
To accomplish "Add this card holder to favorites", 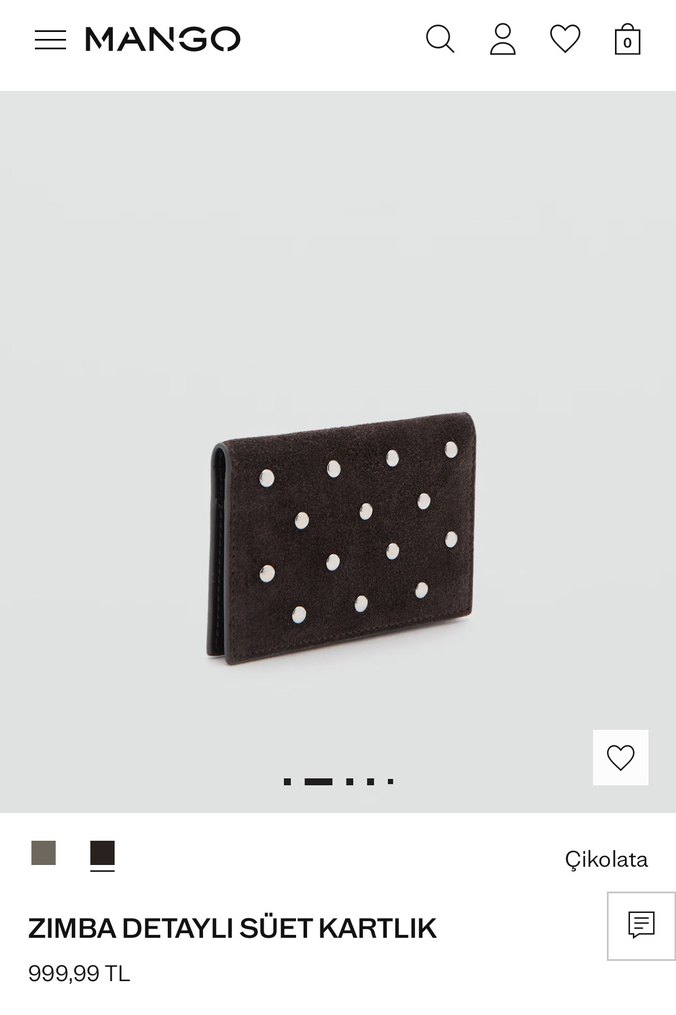I will tap(620, 758).
